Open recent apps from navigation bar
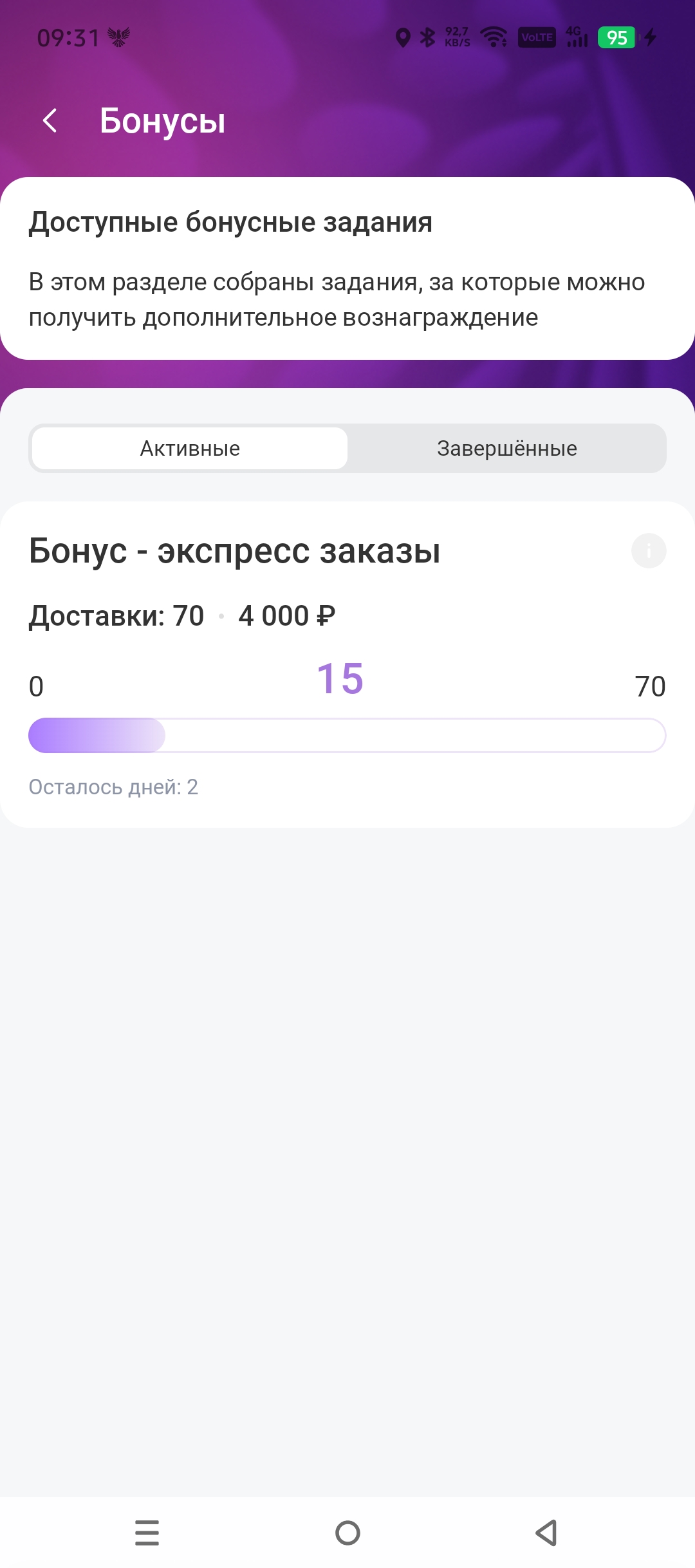Screen dimensions: 695x1568 coord(147,1533)
